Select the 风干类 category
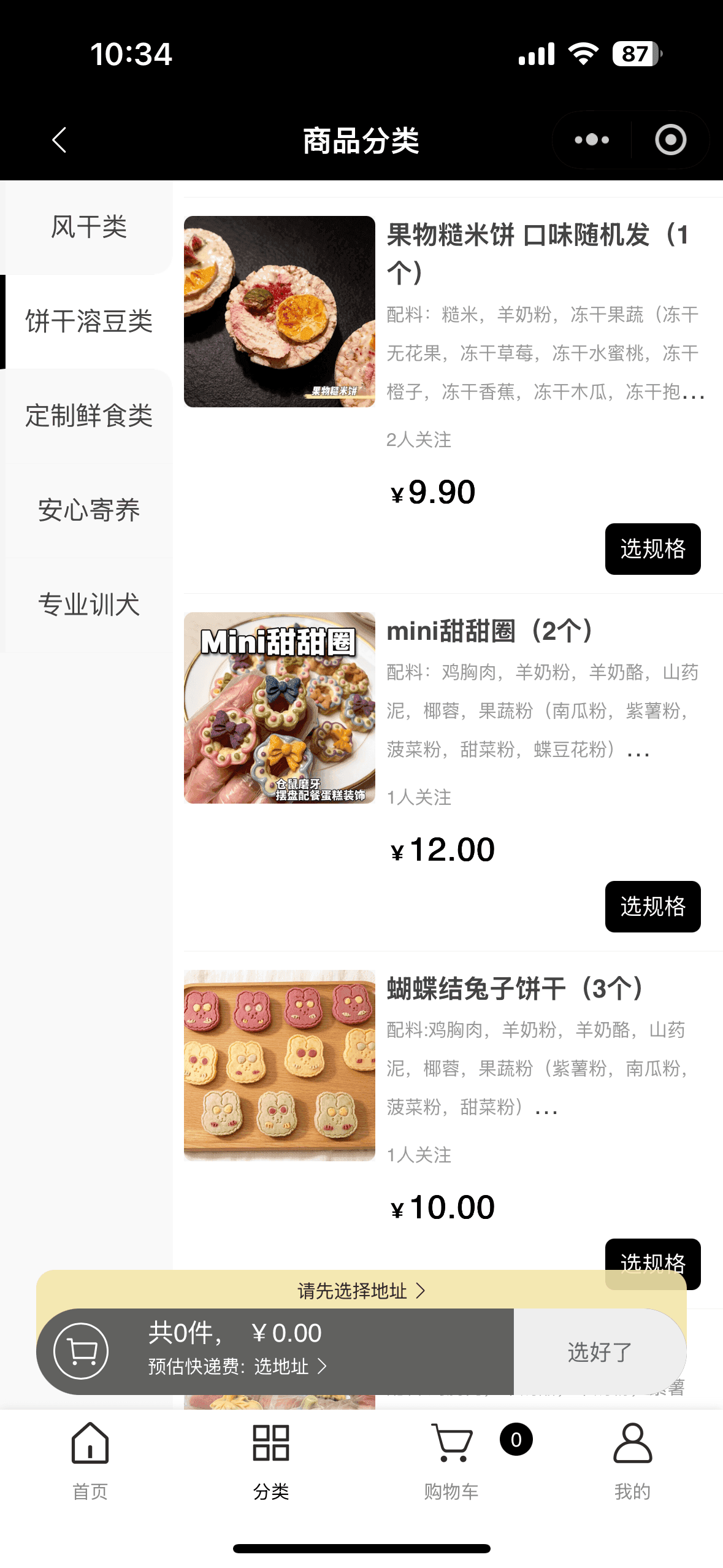Image resolution: width=723 pixels, height=1568 pixels. (x=89, y=227)
